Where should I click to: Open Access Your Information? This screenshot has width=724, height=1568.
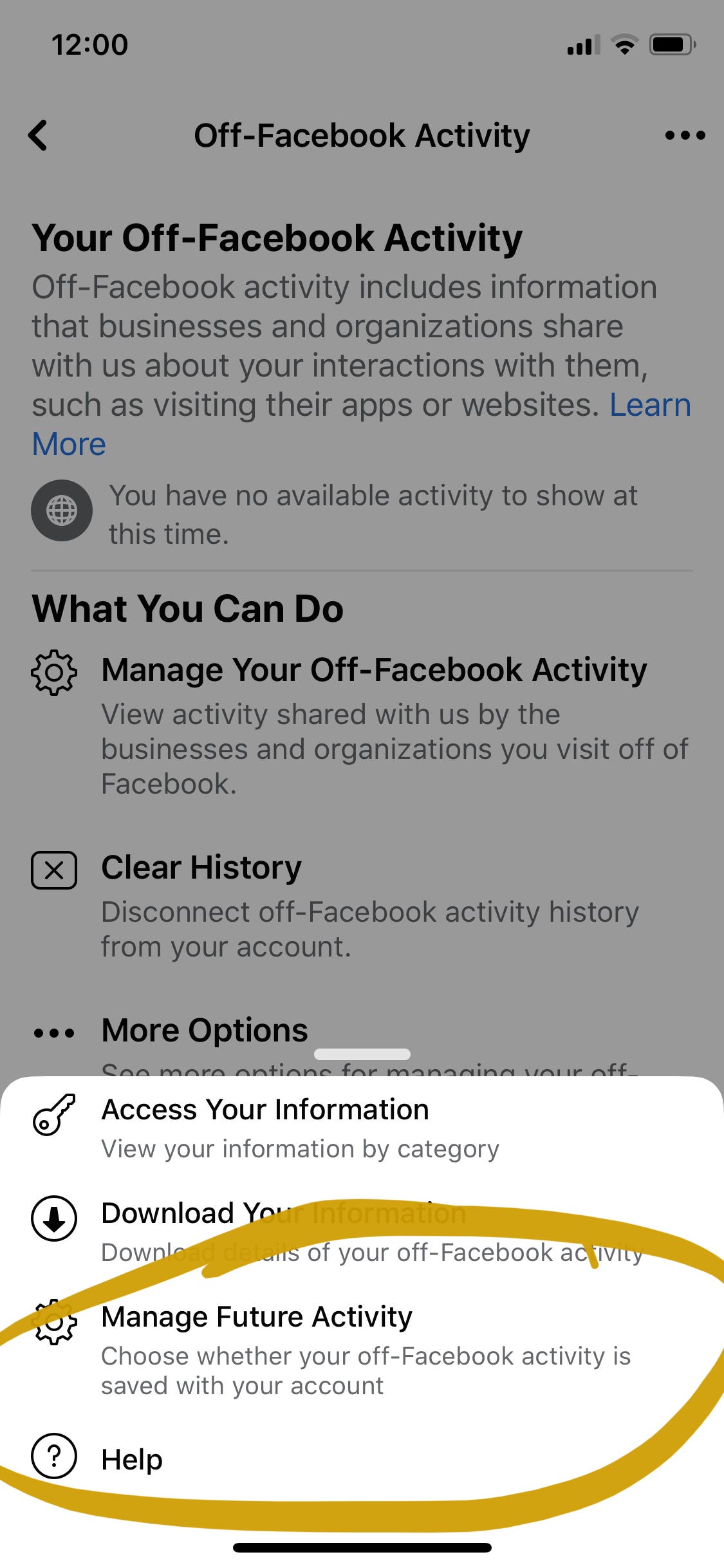tap(362, 1128)
